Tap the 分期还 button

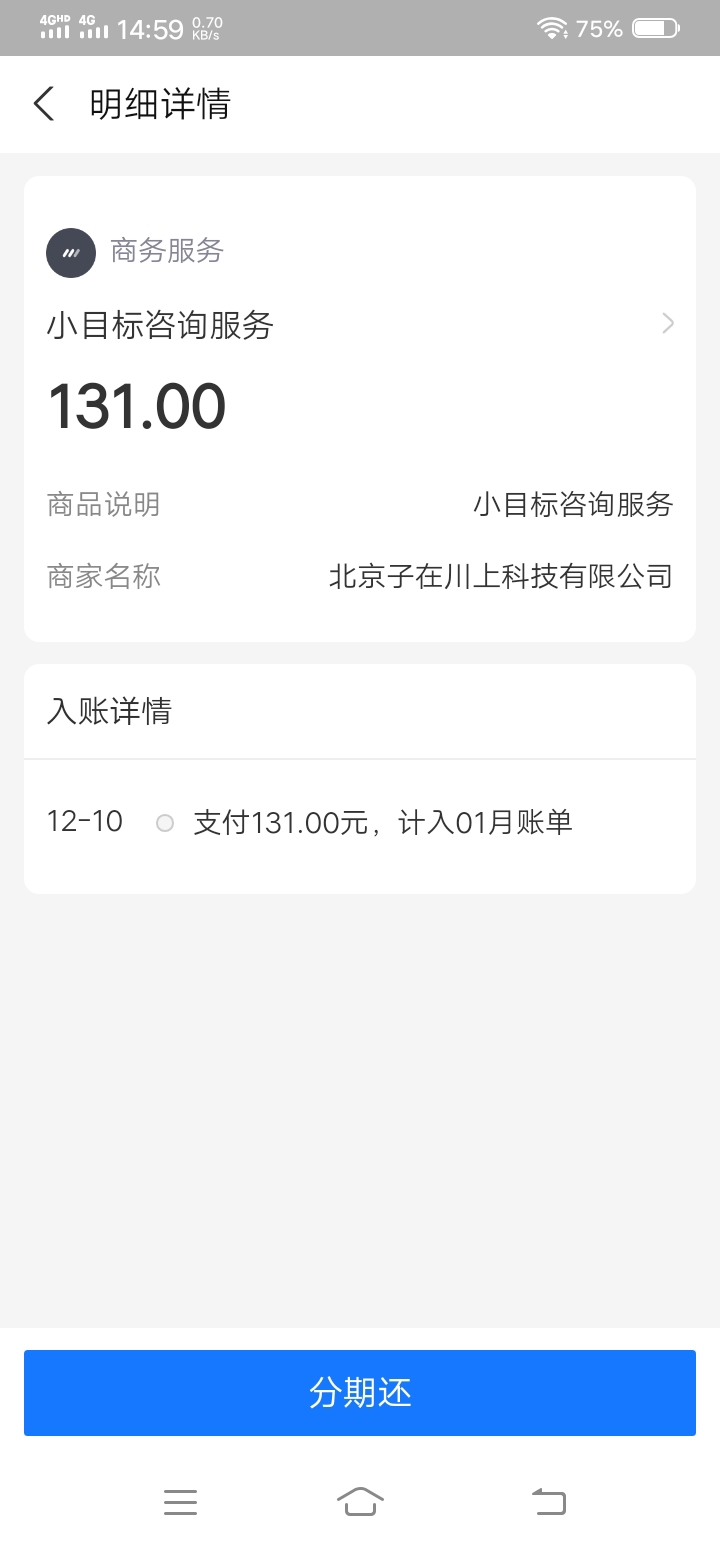[360, 1393]
